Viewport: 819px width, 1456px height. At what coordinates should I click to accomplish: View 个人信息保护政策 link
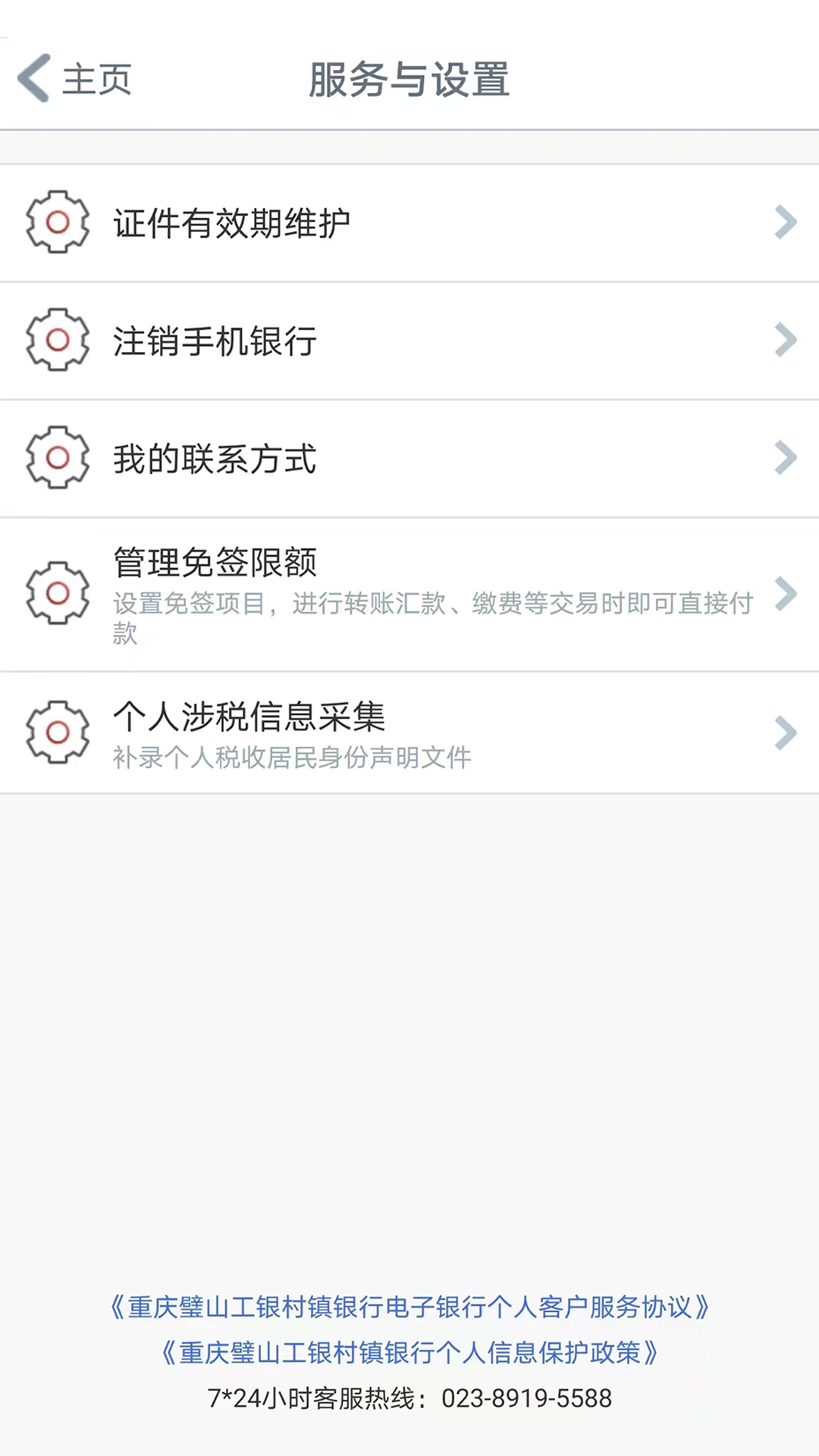click(x=409, y=1352)
